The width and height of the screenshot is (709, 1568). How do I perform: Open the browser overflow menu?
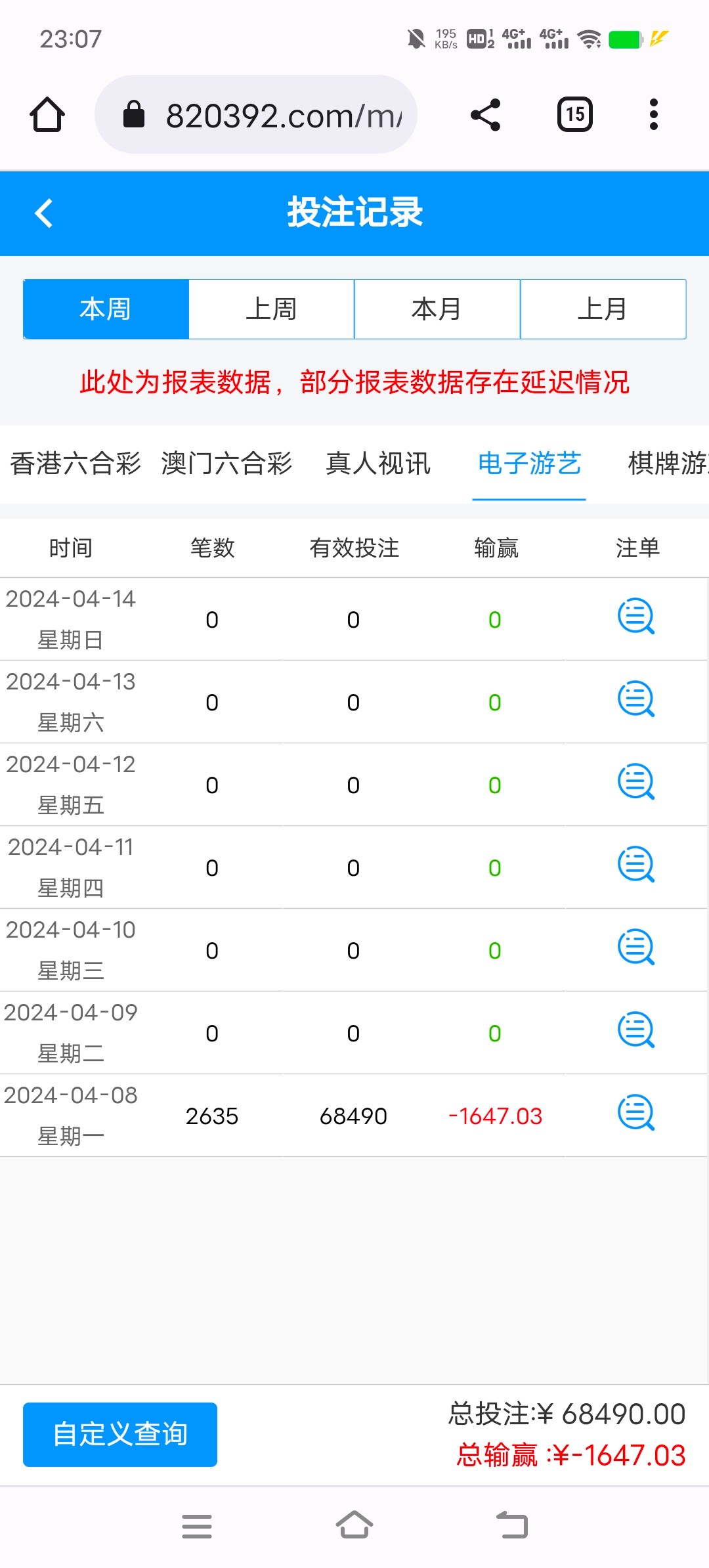coord(653,114)
